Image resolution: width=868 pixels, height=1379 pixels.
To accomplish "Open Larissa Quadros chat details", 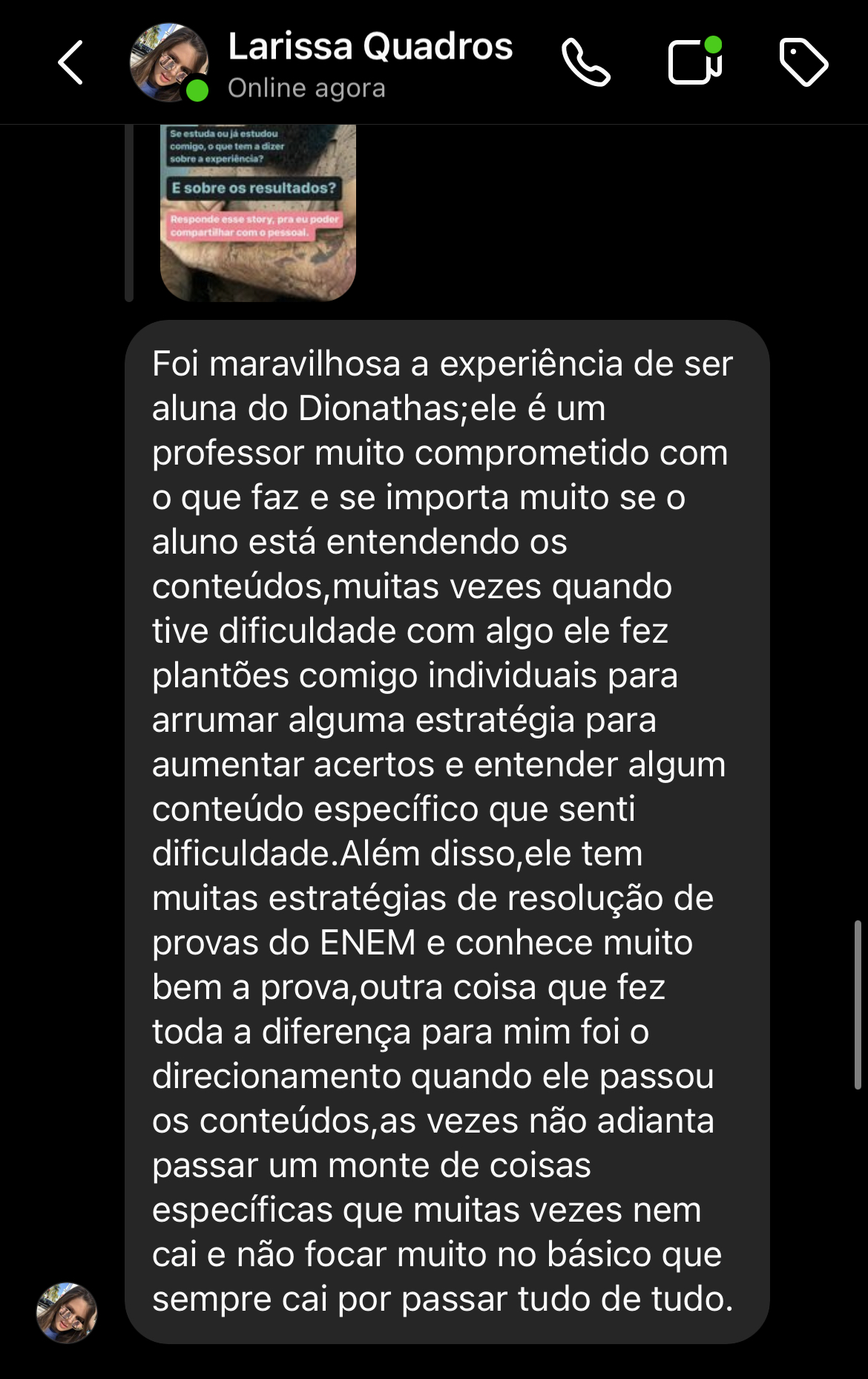I will (x=369, y=62).
